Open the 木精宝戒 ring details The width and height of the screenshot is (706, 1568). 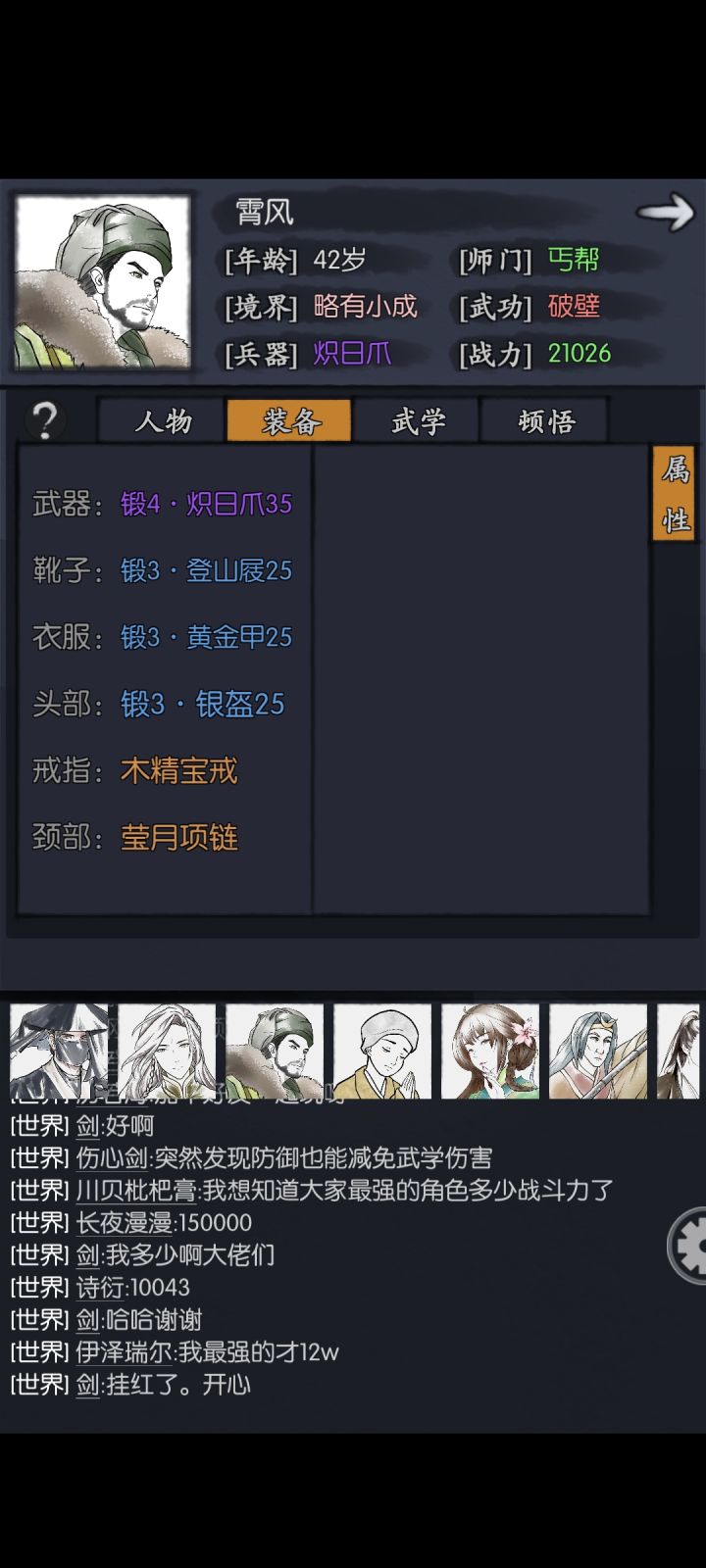(176, 772)
